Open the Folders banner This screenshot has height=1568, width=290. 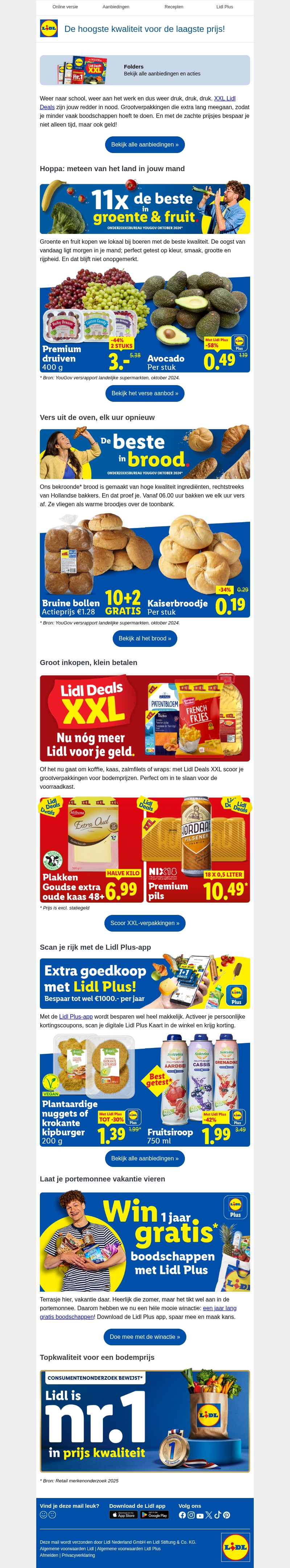pos(145,70)
